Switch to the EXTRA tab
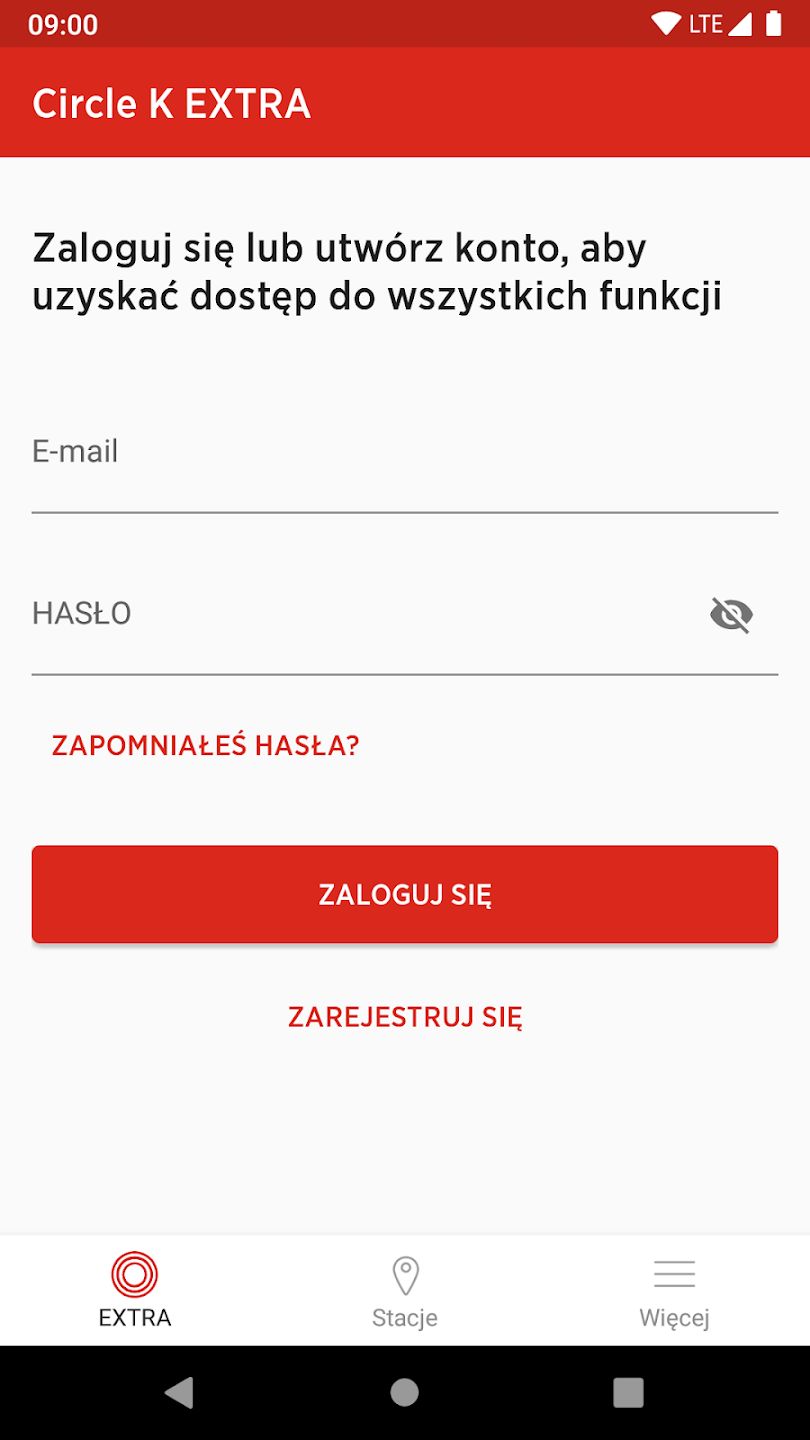Screen dimensions: 810x1440 tap(135, 1290)
